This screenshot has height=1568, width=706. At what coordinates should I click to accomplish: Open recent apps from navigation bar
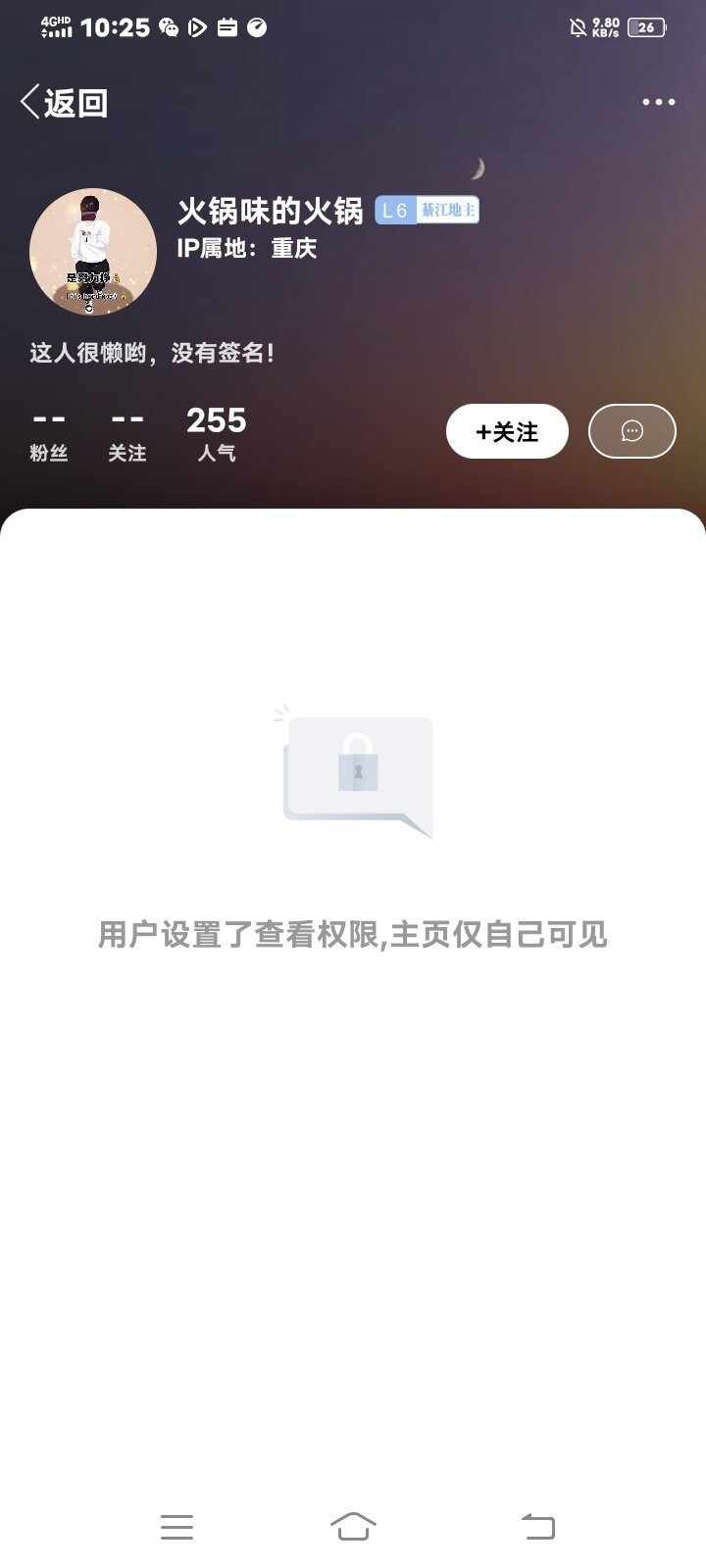click(176, 1526)
